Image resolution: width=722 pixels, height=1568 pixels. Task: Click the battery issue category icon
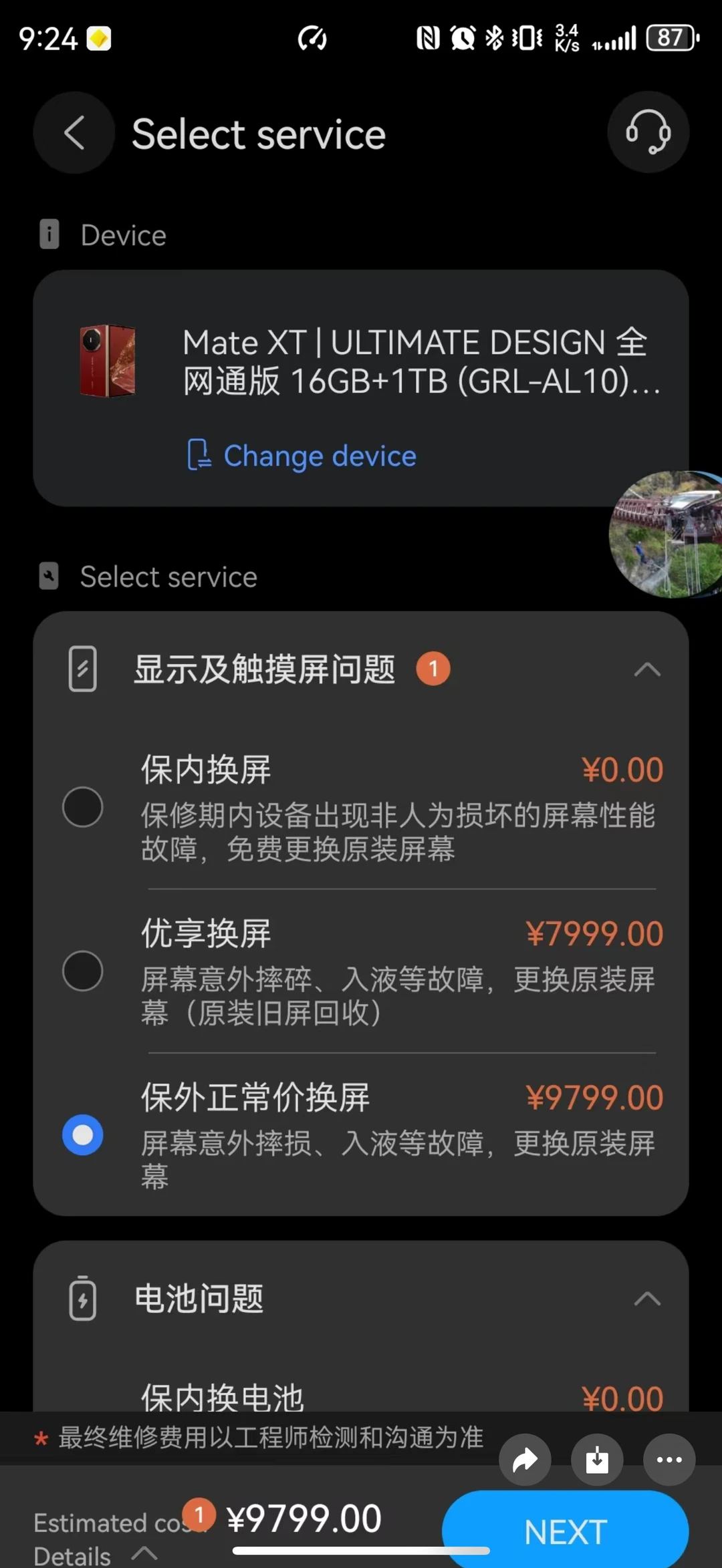(x=82, y=1297)
